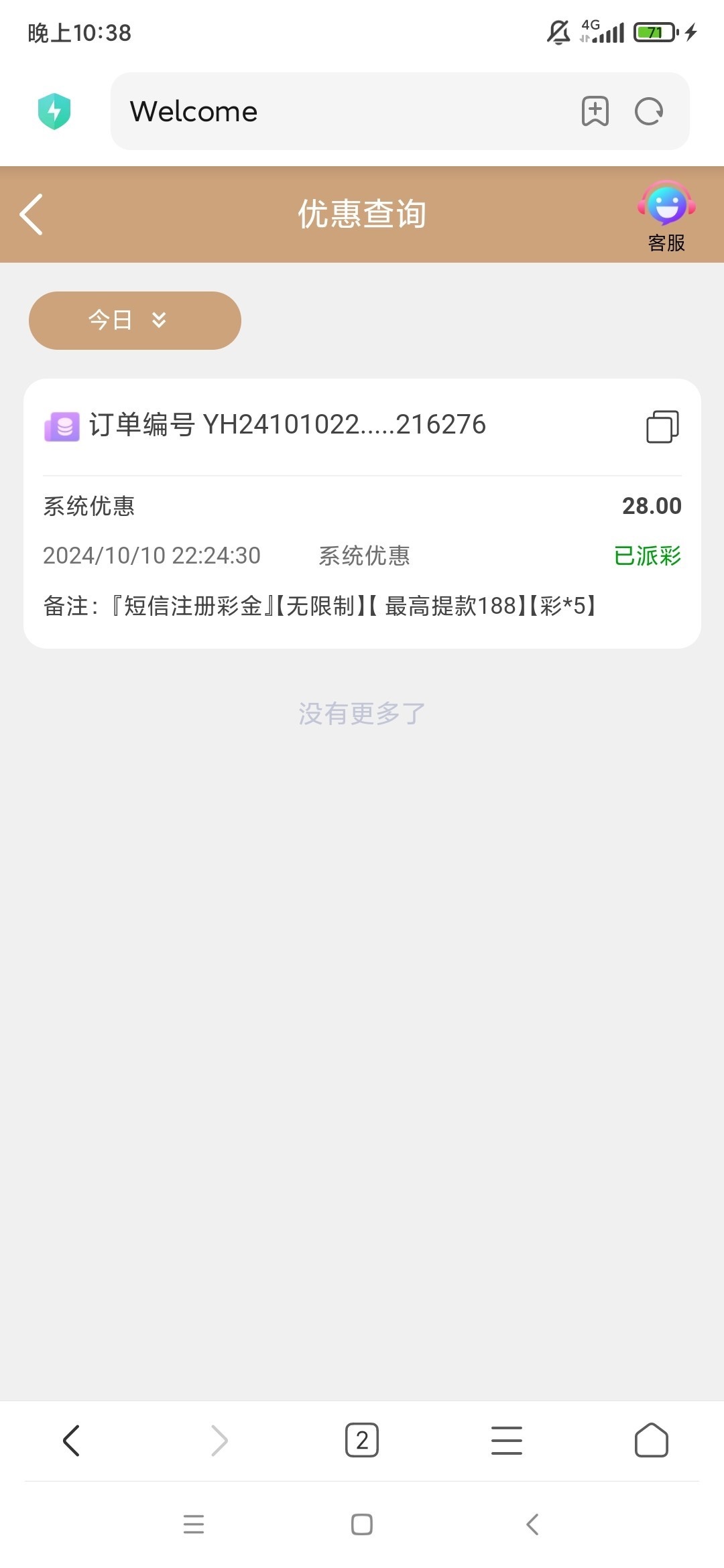The image size is (724, 1568).
Task: Collapse the 优惠查询 page with the back arrow
Action: [32, 214]
